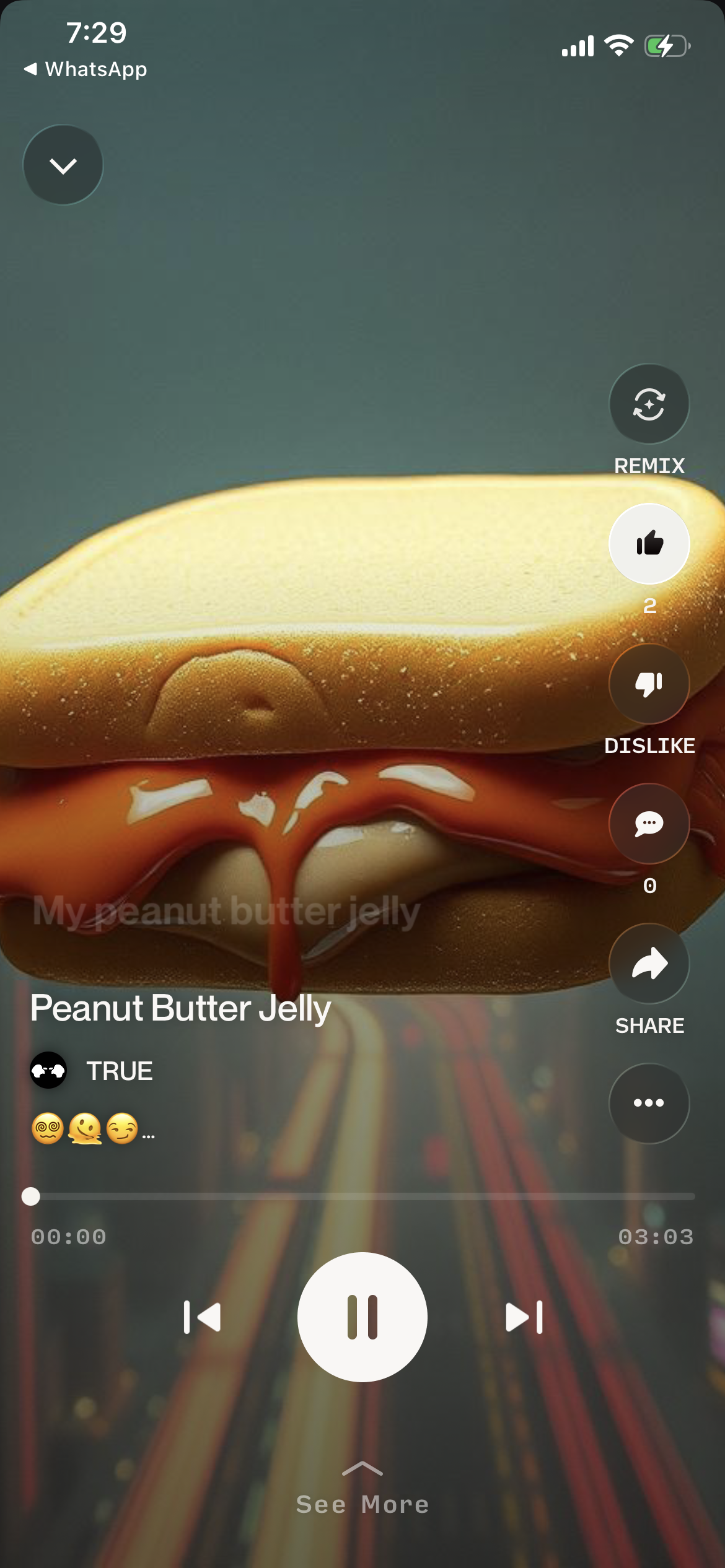The width and height of the screenshot is (725, 1568).
Task: Open the TRUE artist profile
Action: [120, 1069]
